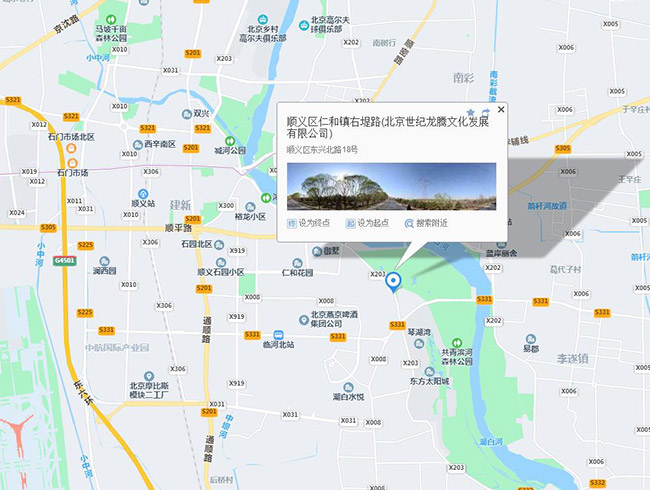This screenshot has height=490, width=650.
Task: Close the location info popup
Action: click(x=501, y=109)
